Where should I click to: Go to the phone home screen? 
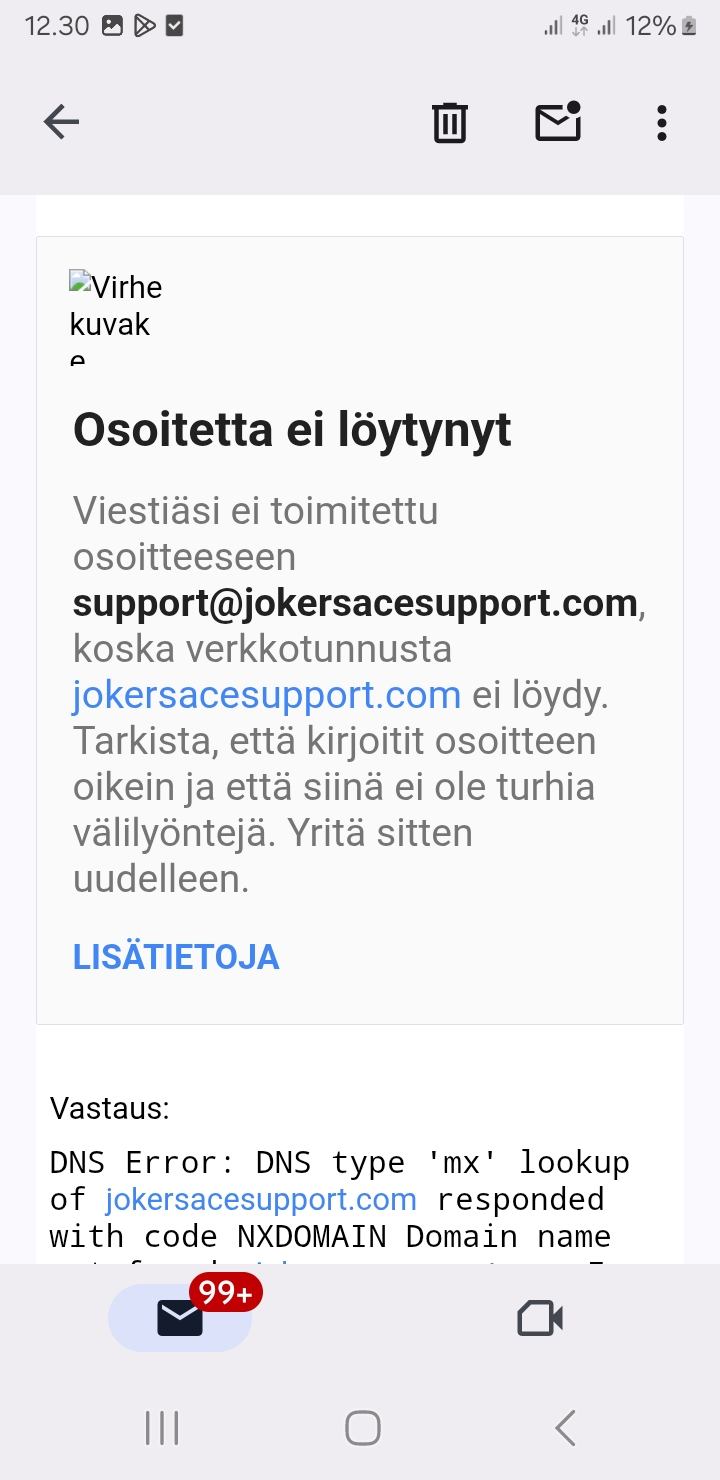(362, 1428)
